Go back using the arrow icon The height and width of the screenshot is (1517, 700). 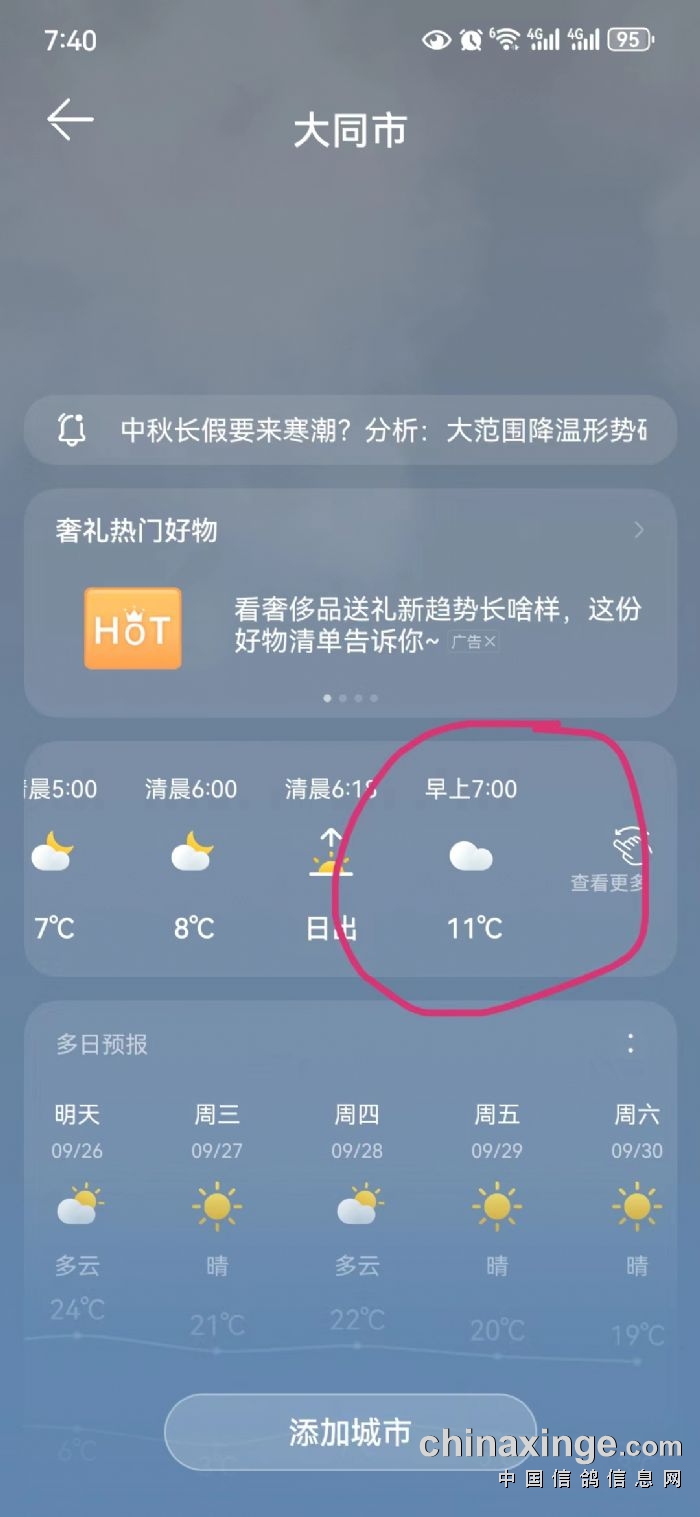pyautogui.click(x=70, y=121)
